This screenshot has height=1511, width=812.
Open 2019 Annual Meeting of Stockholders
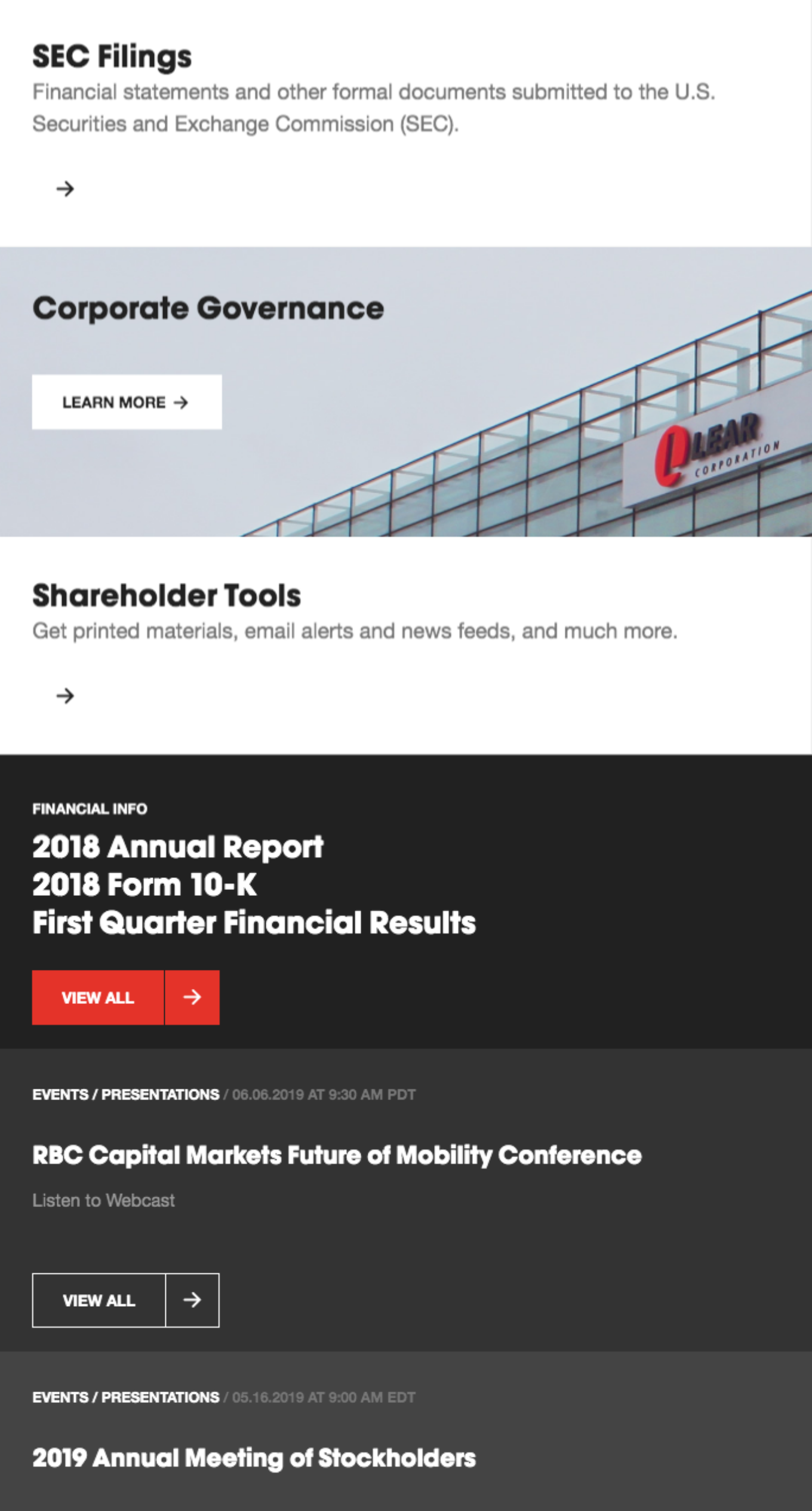[254, 1458]
